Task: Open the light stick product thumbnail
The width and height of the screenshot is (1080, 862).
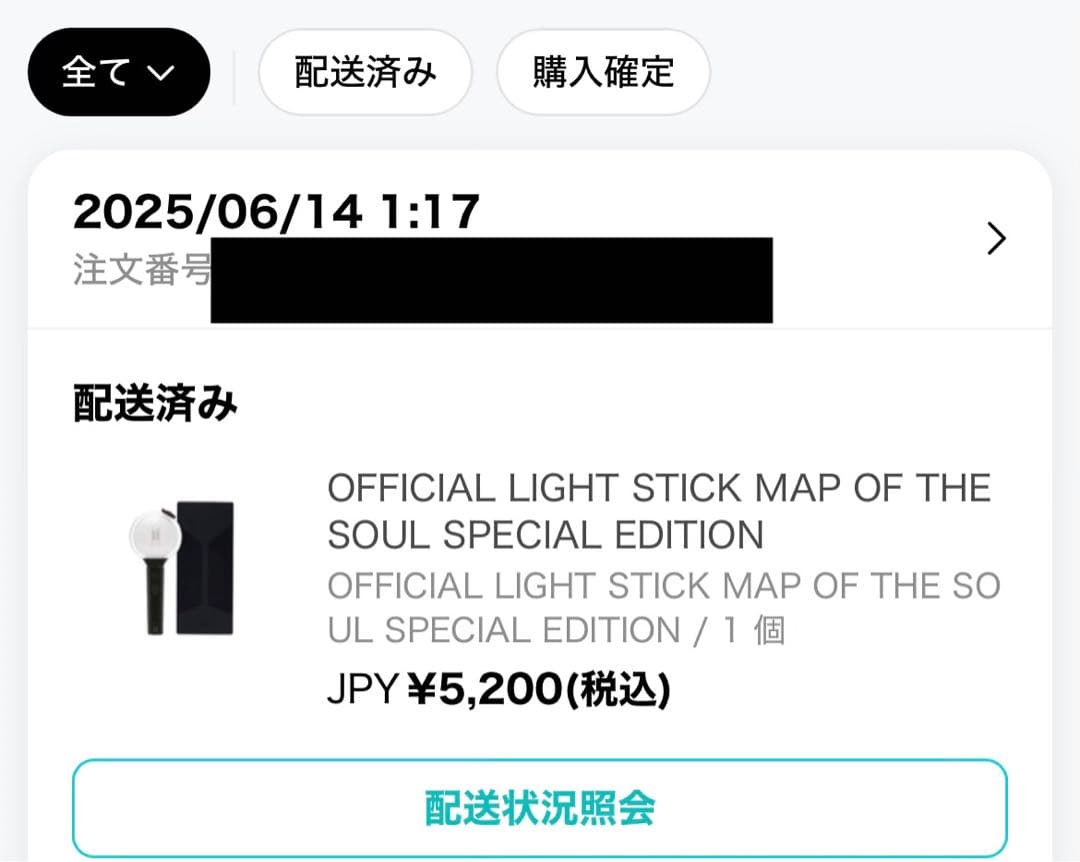Action: point(181,567)
